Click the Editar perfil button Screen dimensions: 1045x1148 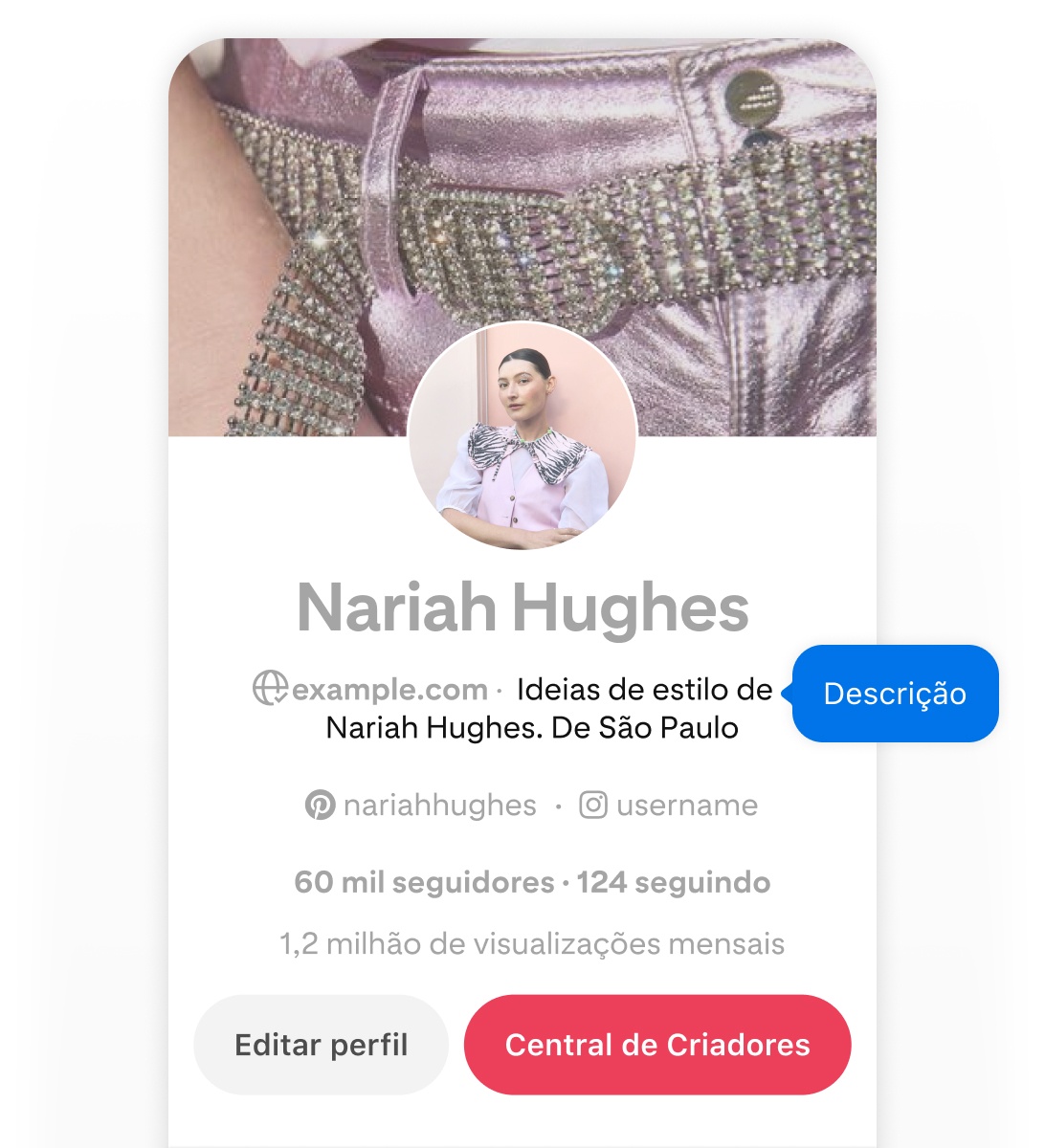click(x=321, y=1044)
